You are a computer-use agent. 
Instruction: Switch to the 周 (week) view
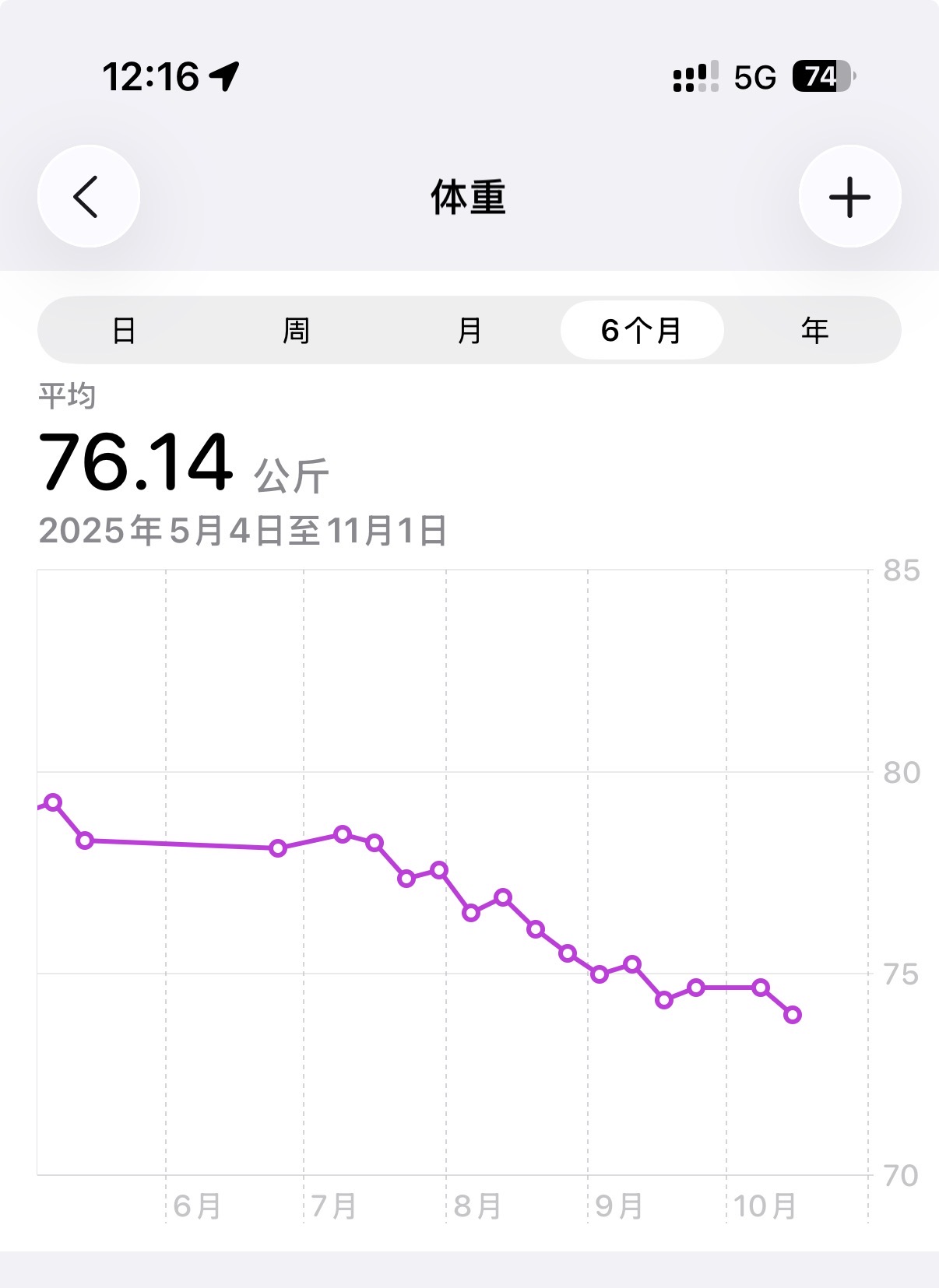point(296,331)
